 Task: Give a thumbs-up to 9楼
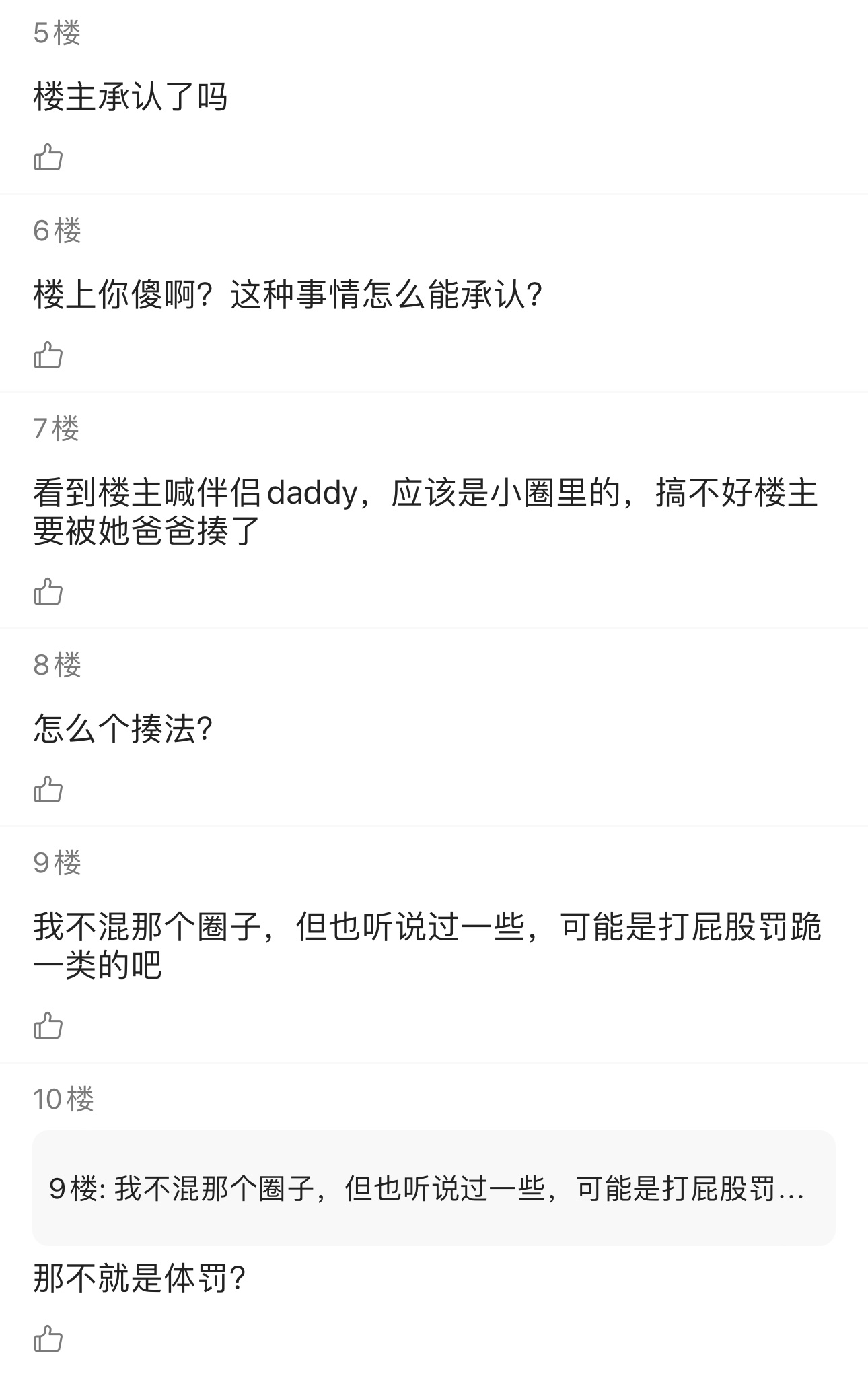click(x=48, y=1026)
